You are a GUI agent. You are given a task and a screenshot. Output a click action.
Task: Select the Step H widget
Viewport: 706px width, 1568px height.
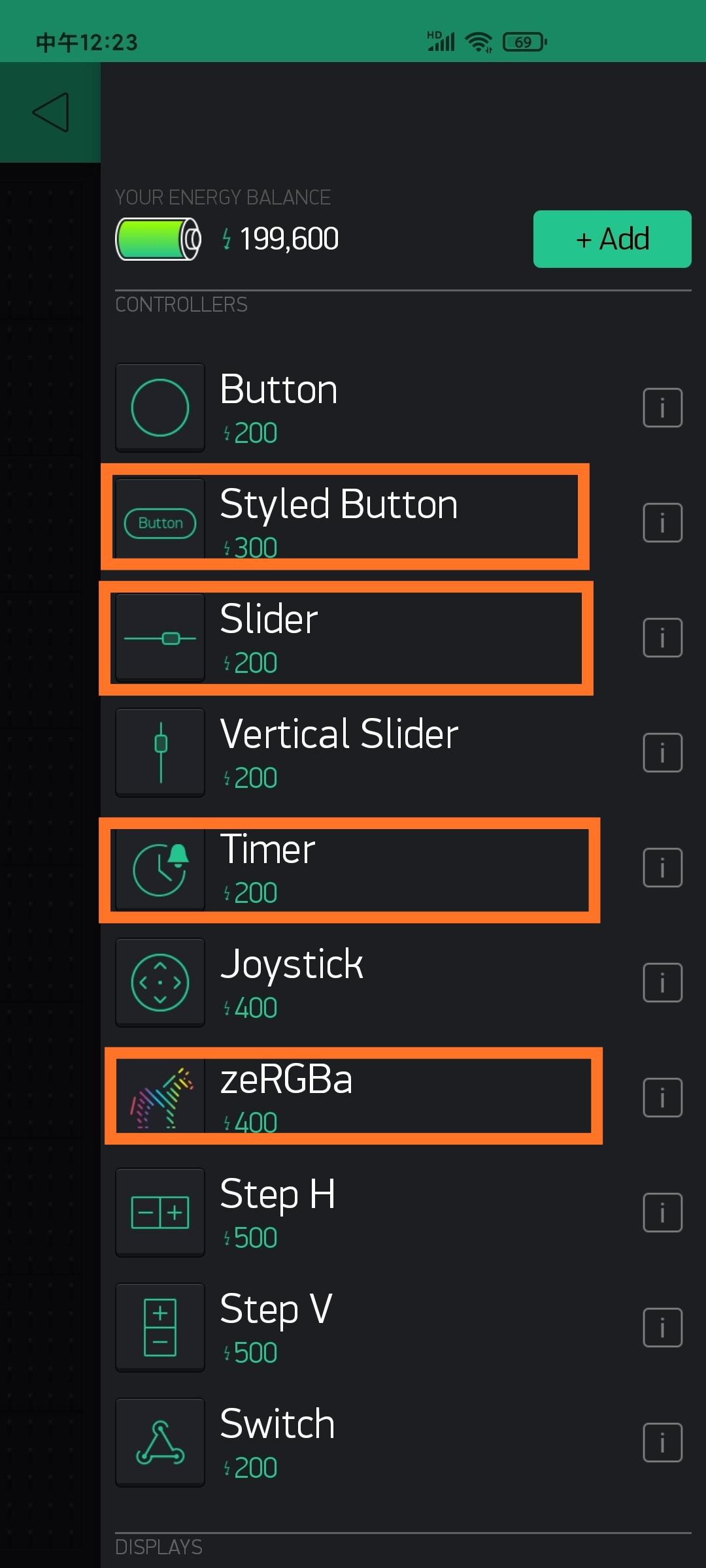366,1213
